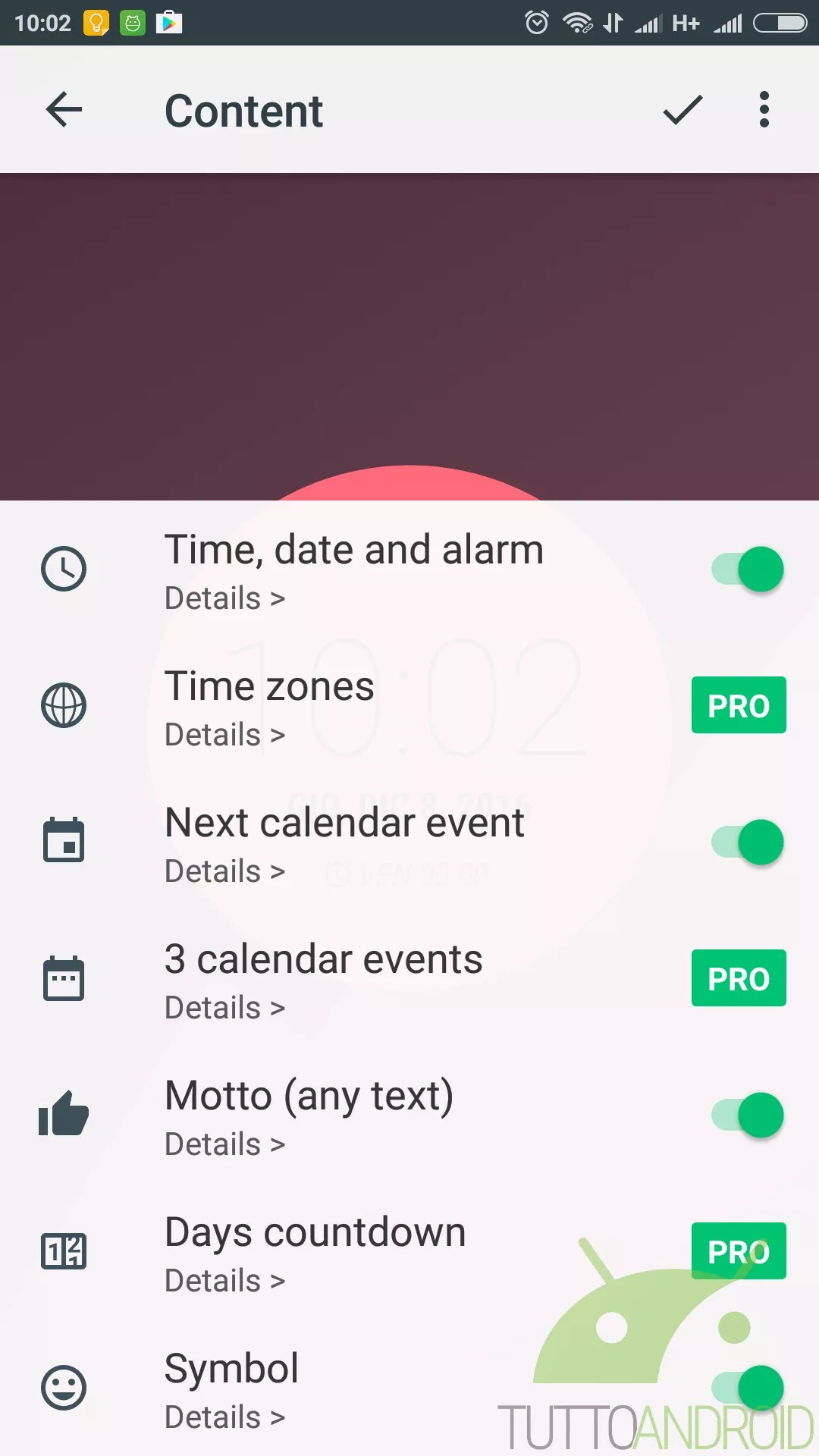Open Details for Days countdown
The image size is (819, 1456).
pyautogui.click(x=224, y=1280)
